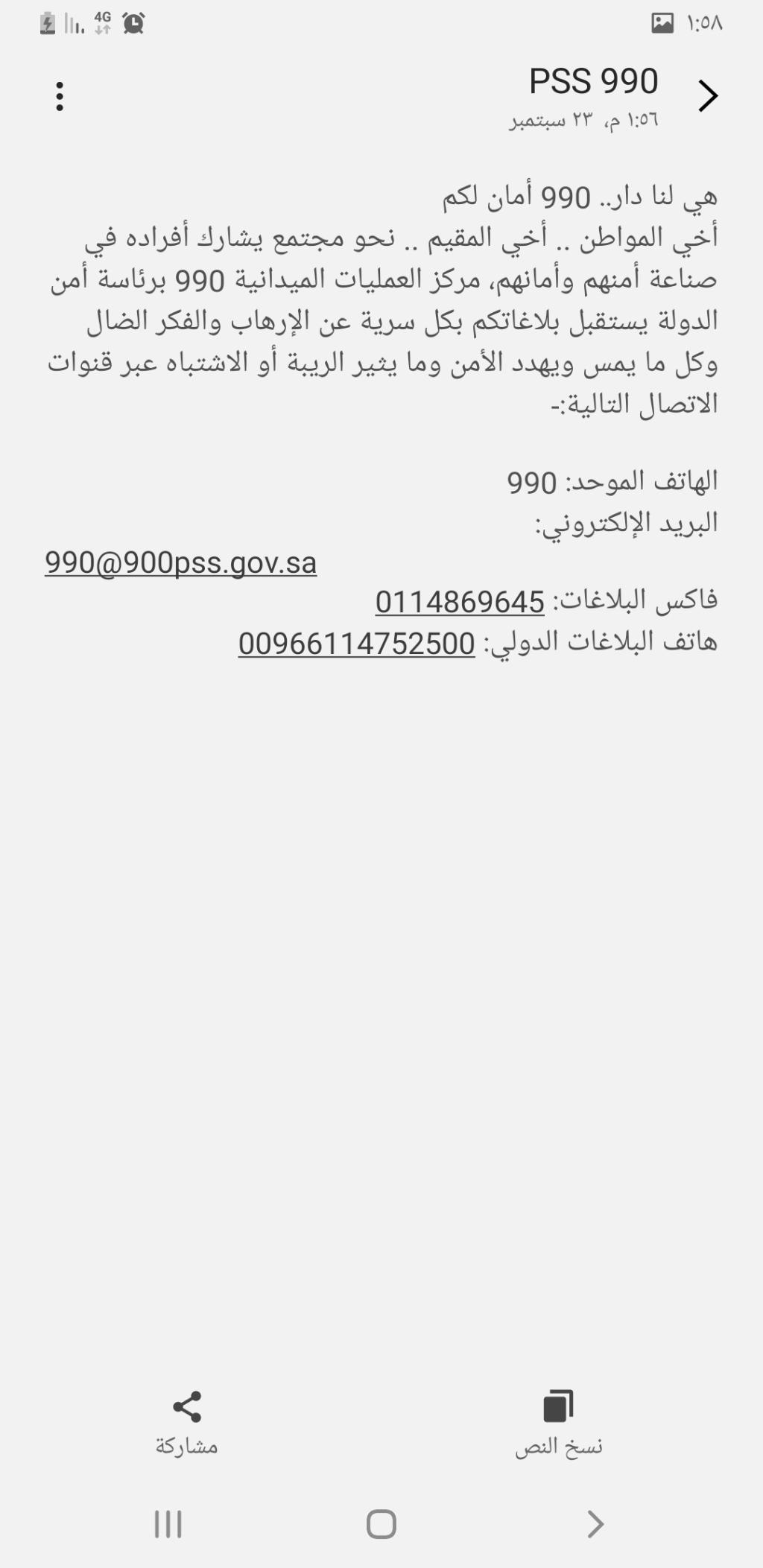763x1568 pixels.
Task: Open the three-dot overflow menu
Action: (60, 97)
